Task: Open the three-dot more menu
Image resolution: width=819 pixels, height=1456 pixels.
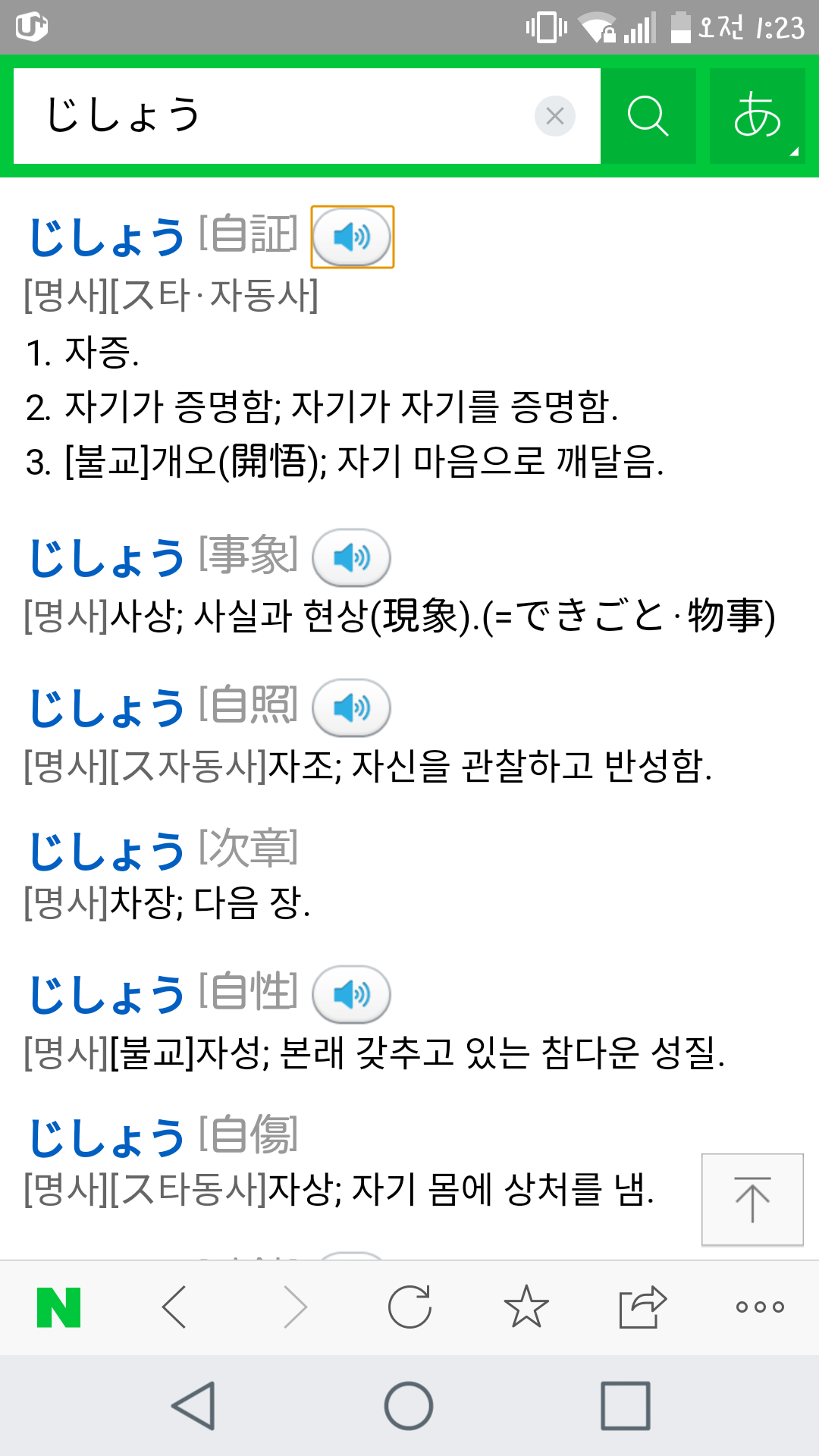Action: (760, 1307)
